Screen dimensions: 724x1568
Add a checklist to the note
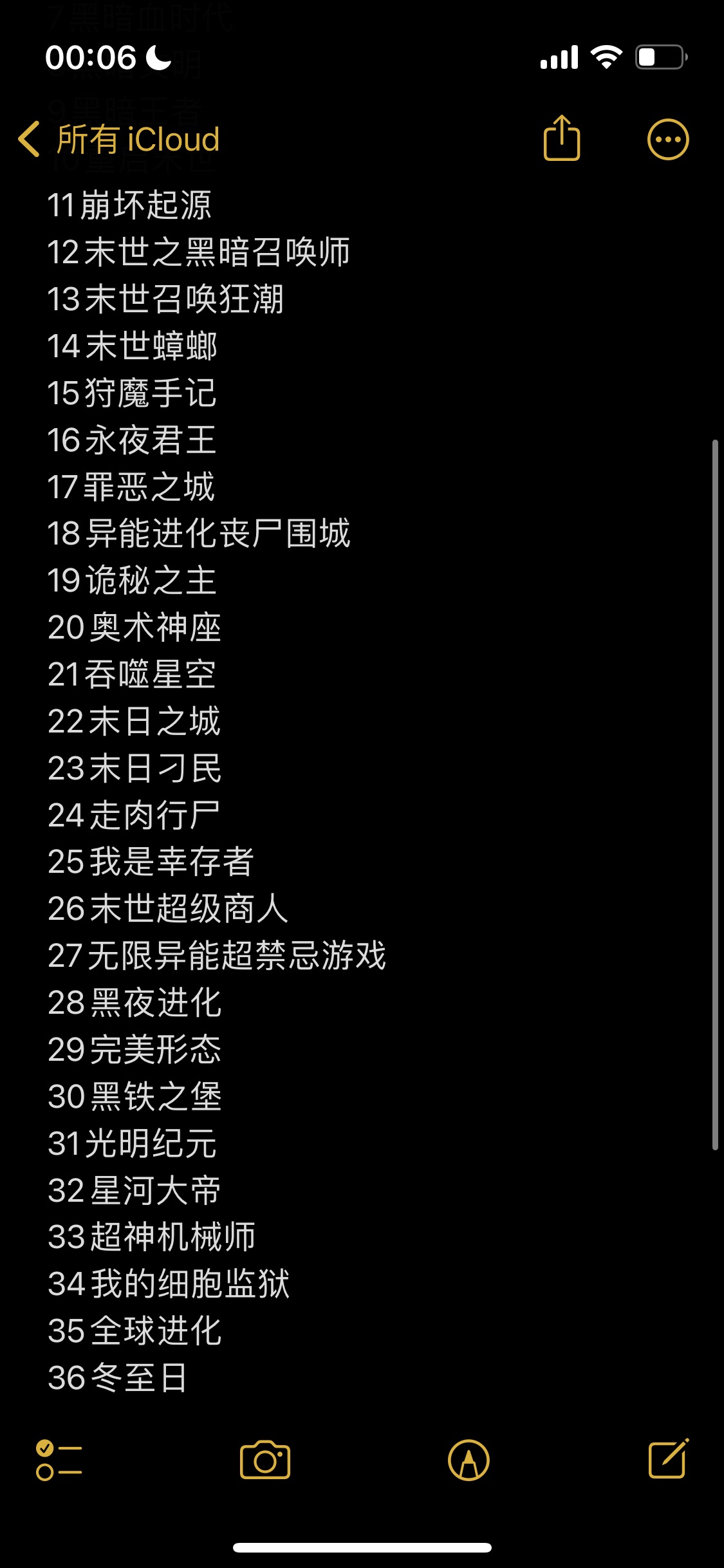coord(59,1461)
